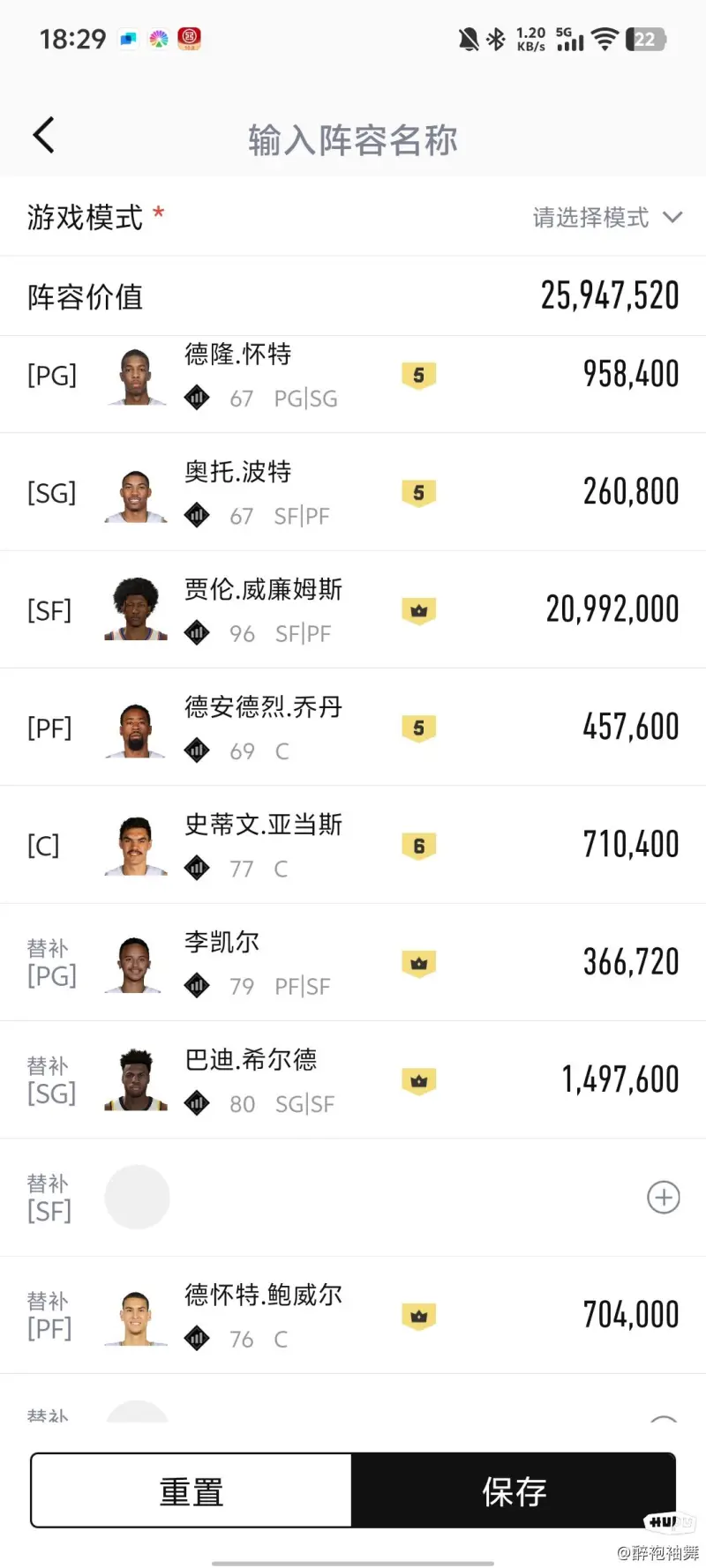
Task: Tap the lineup name input field
Action: [353, 140]
